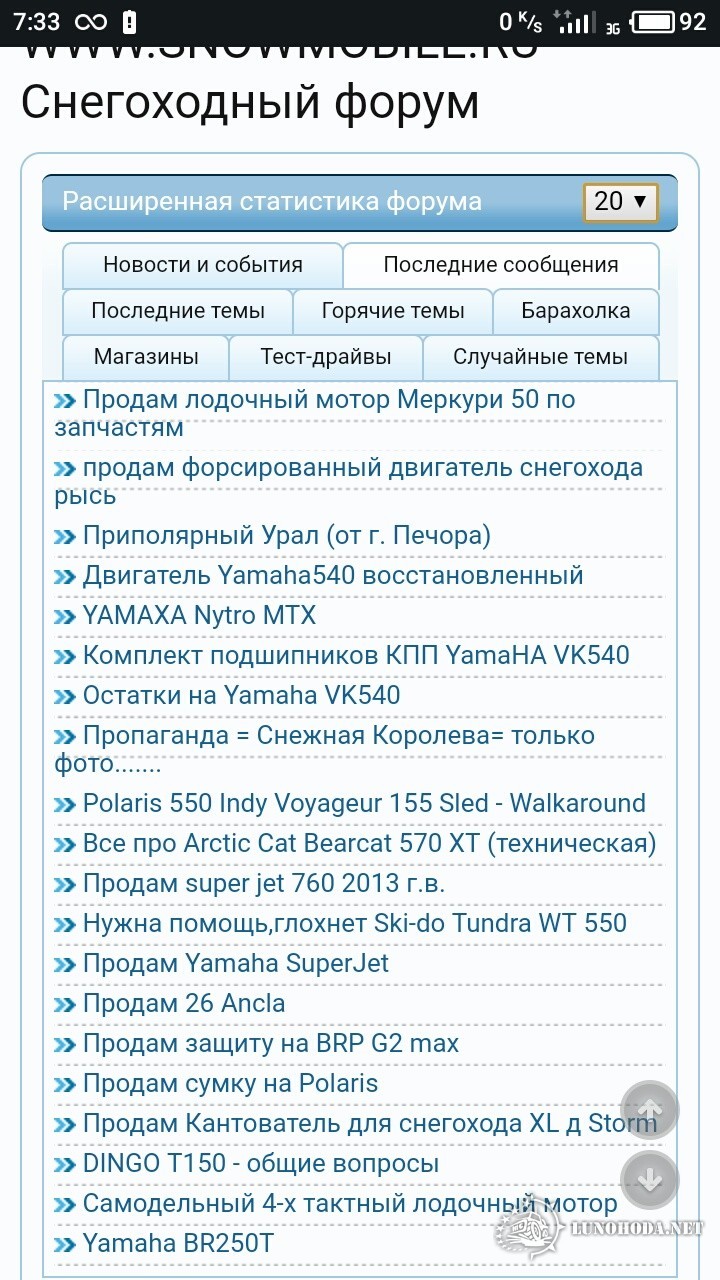
Task: Open DINGO T150 - общие вопросы thread
Action: pyautogui.click(x=260, y=1164)
